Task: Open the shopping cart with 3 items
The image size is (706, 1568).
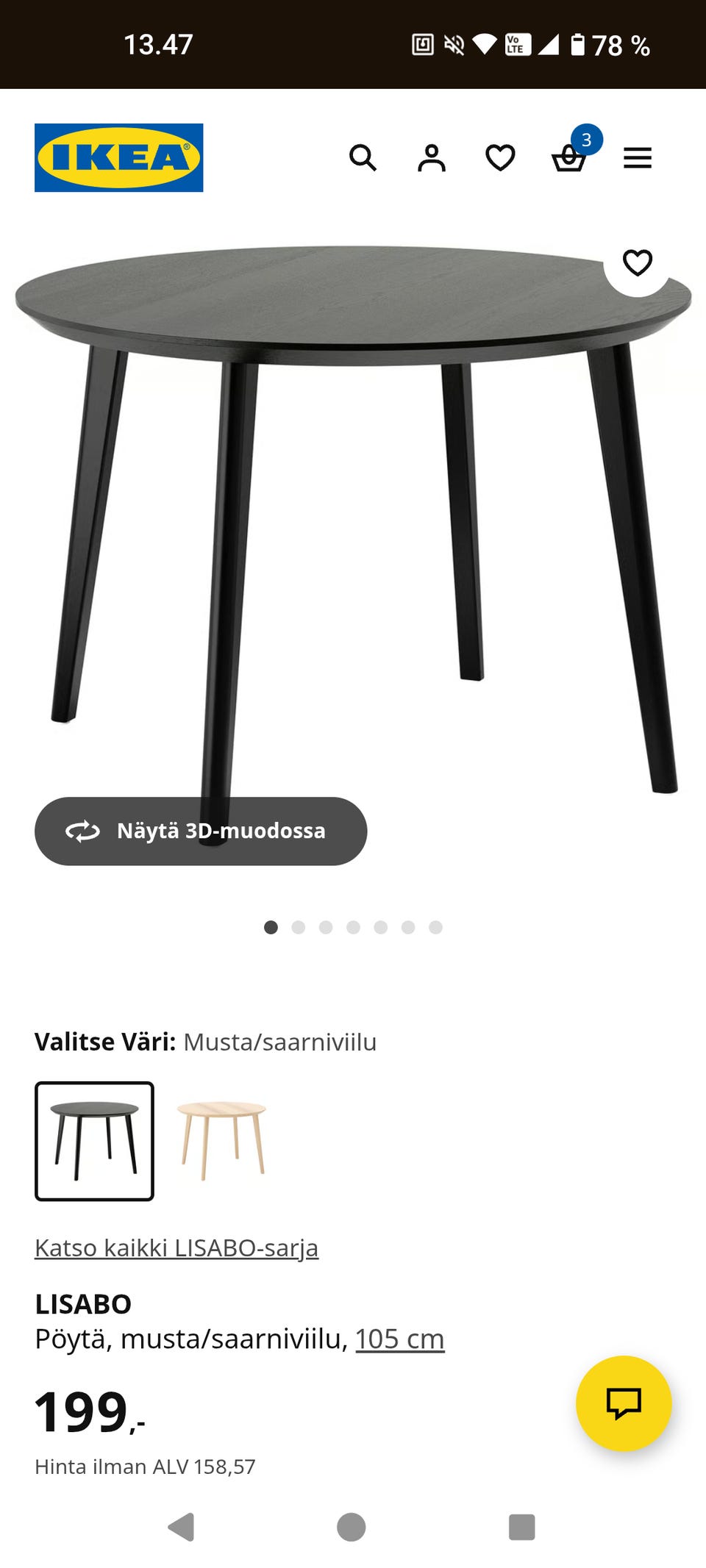Action: click(568, 158)
